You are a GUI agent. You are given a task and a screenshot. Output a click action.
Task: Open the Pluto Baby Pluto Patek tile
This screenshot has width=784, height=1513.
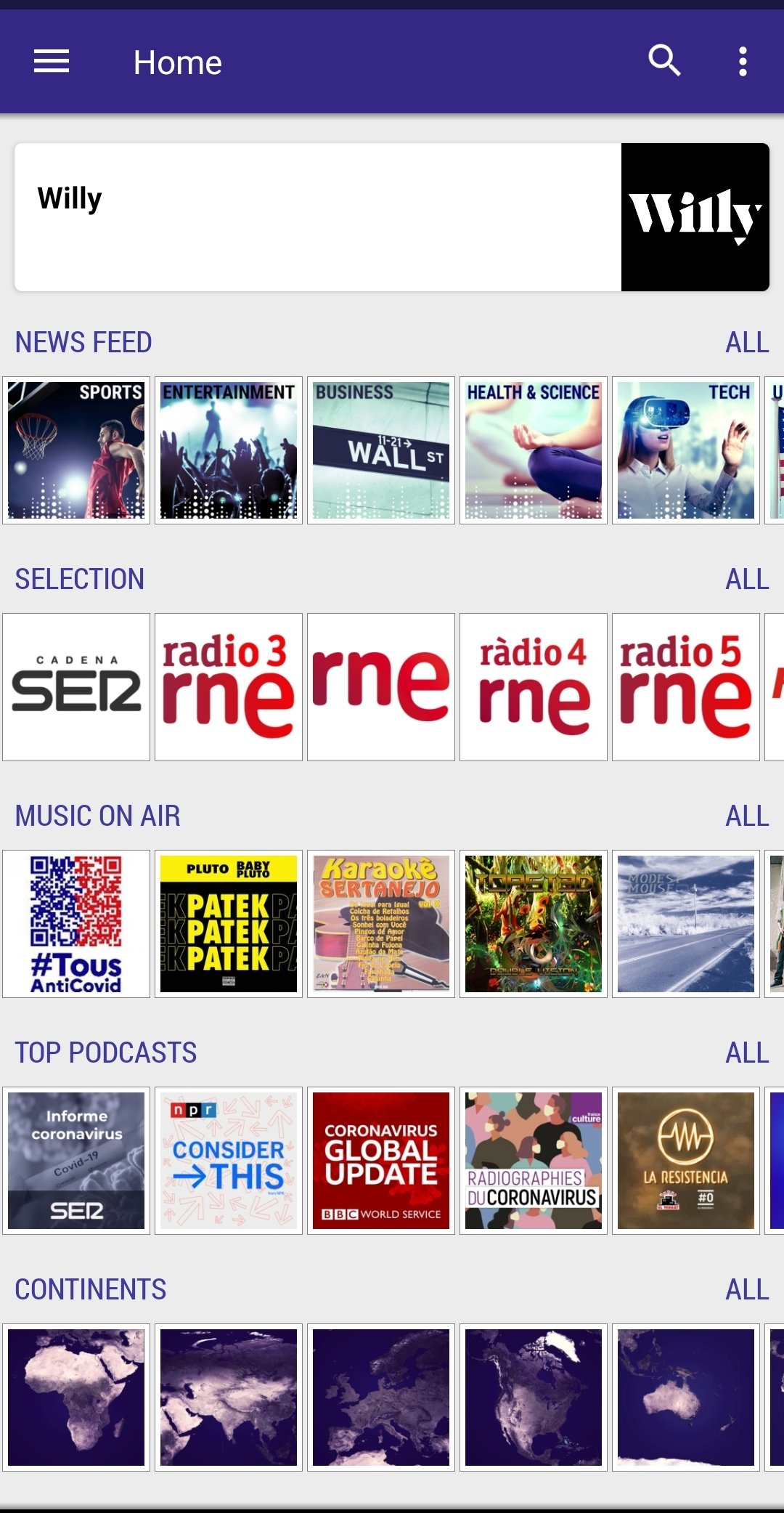[229, 924]
